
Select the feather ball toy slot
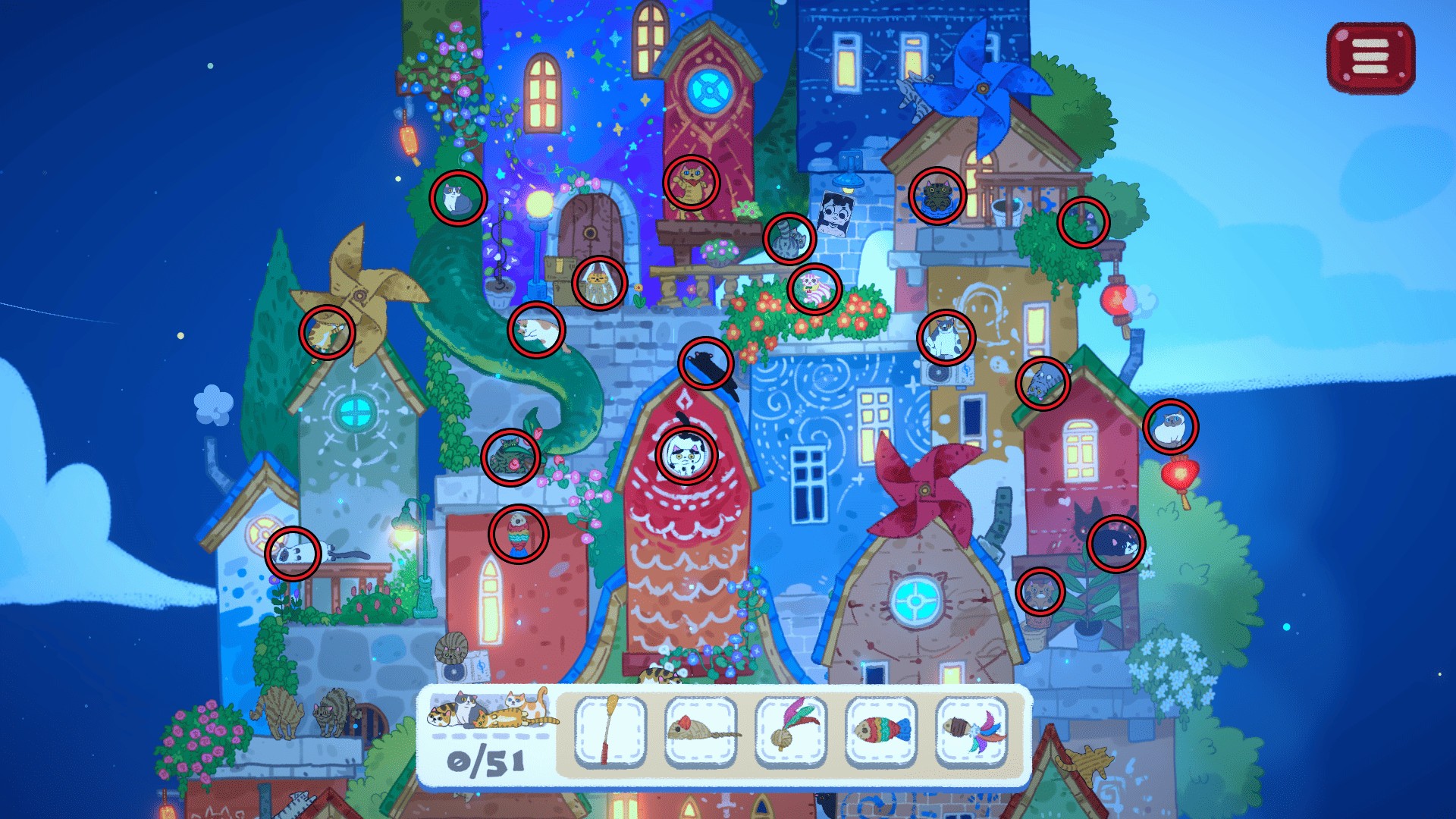791,732
